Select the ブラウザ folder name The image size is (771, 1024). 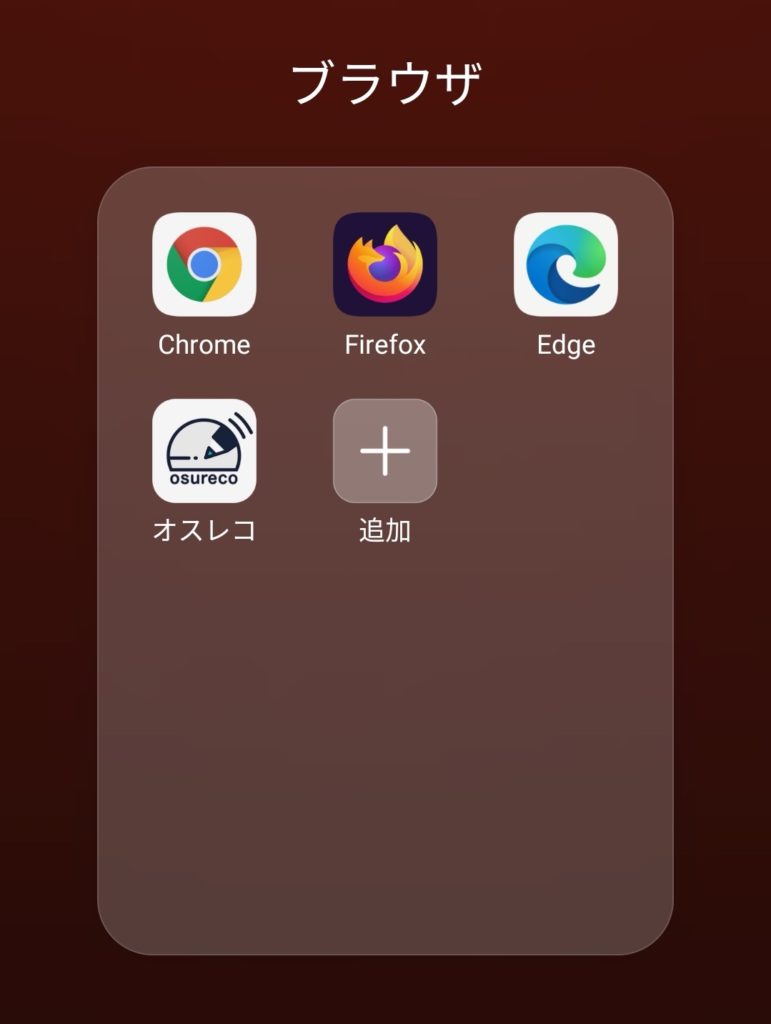click(386, 83)
